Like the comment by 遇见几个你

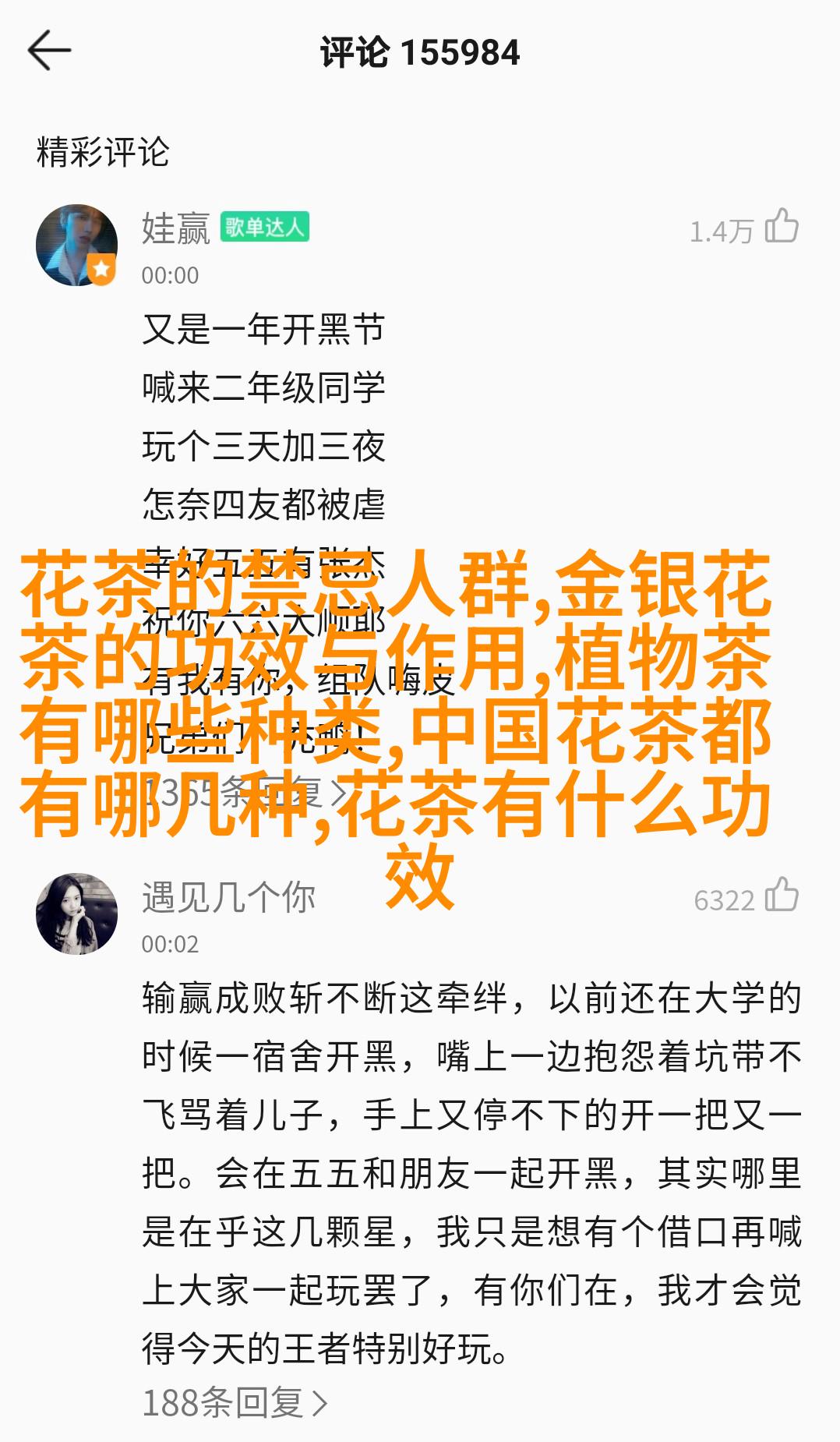pos(782,896)
